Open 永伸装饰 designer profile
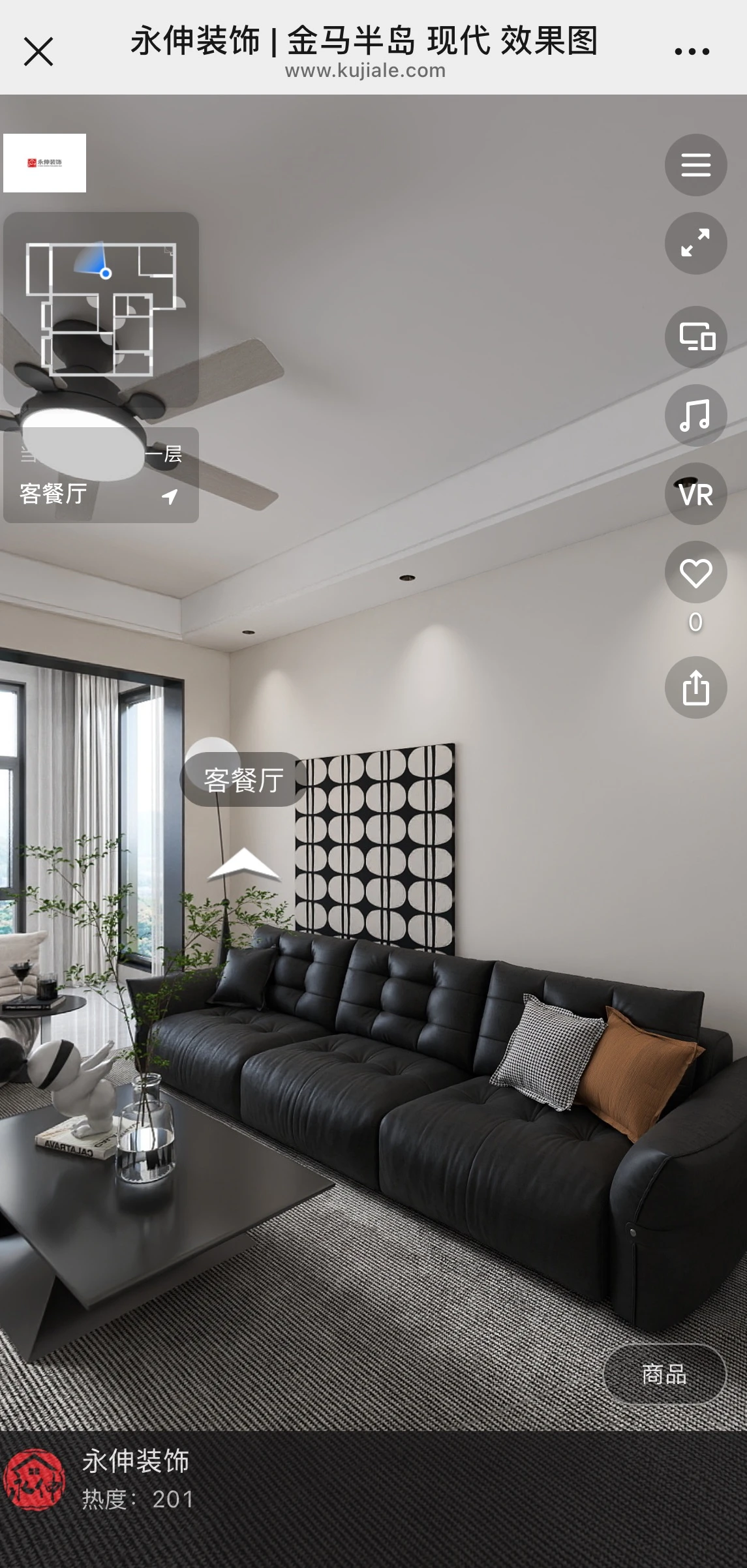 [x=36, y=1480]
